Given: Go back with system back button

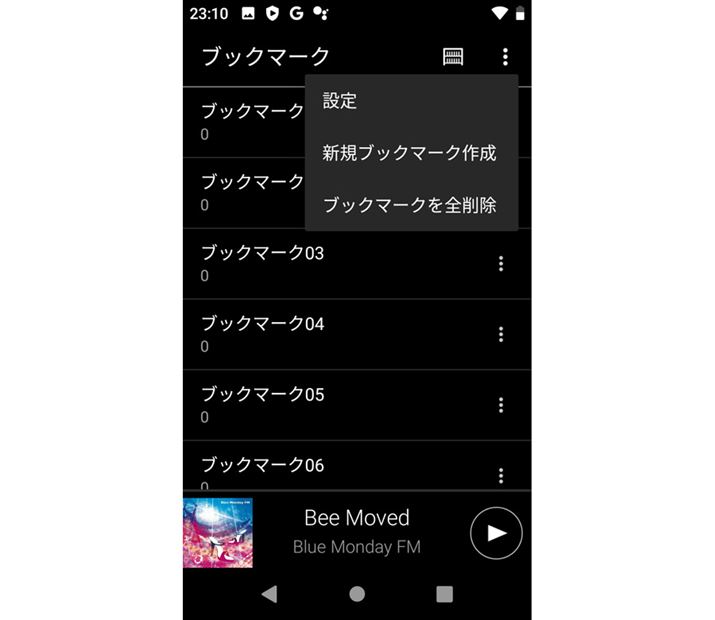Looking at the screenshot, I should [x=269, y=594].
